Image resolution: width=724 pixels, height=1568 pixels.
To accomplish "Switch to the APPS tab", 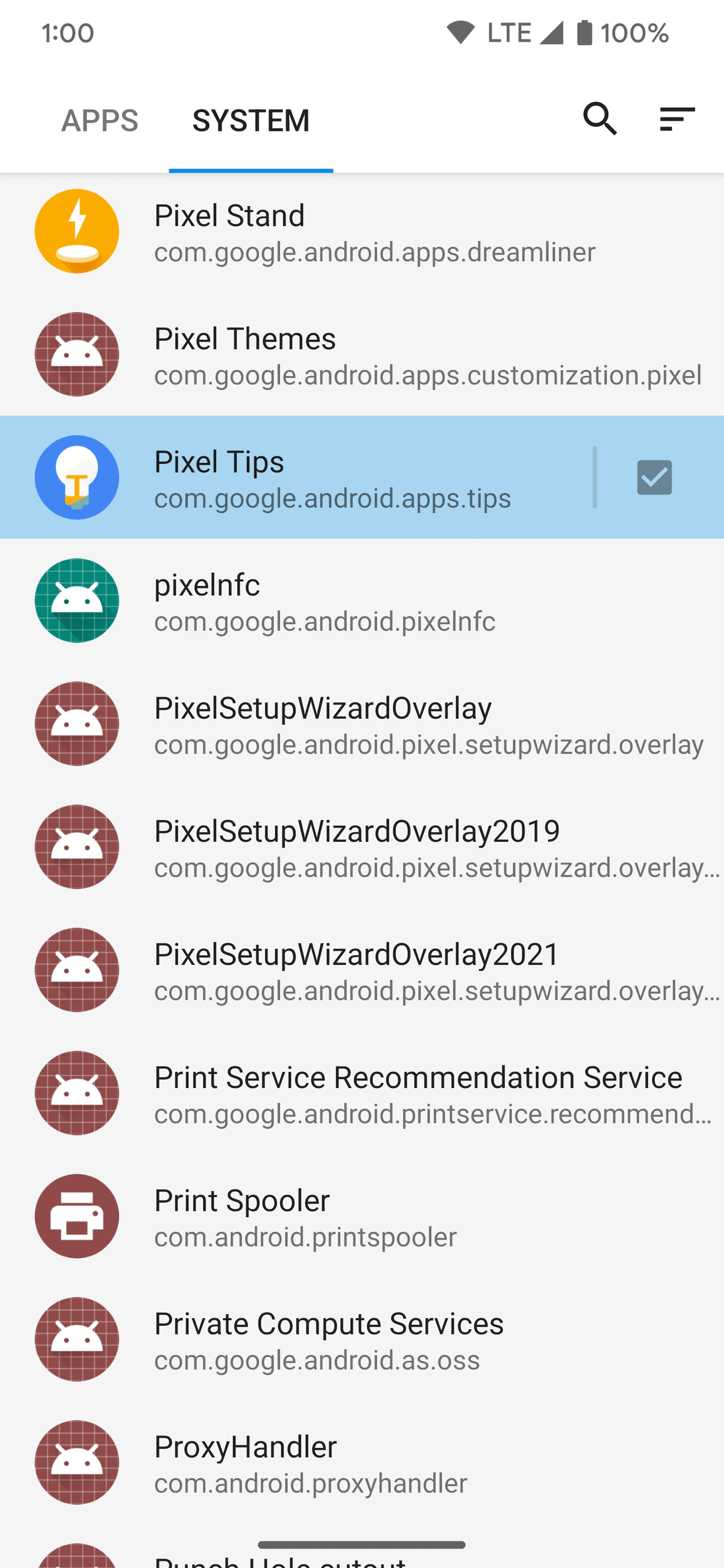I will pyautogui.click(x=100, y=120).
